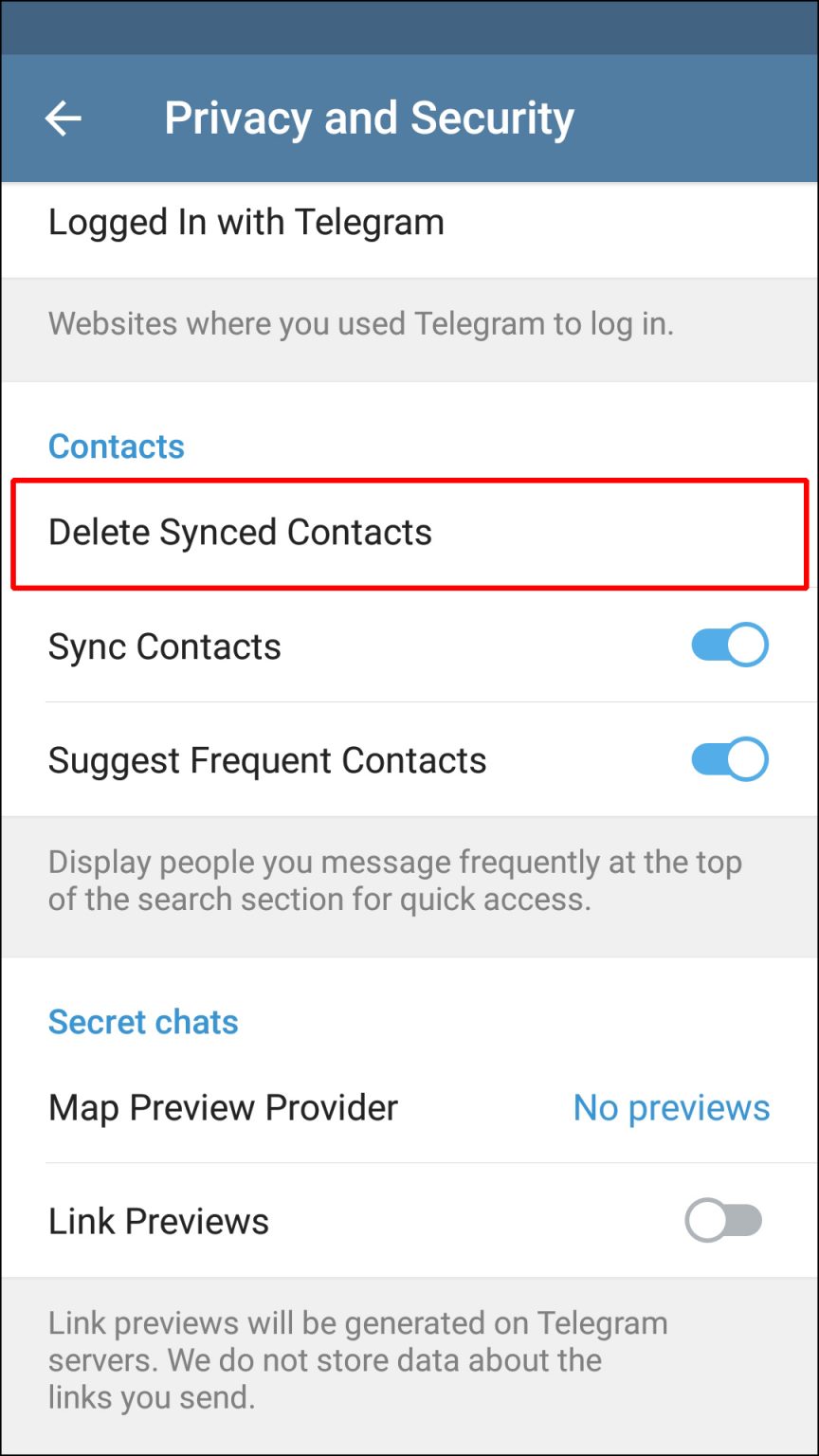
Task: Toggle off Suggest Frequent Contacts
Action: 729,759
